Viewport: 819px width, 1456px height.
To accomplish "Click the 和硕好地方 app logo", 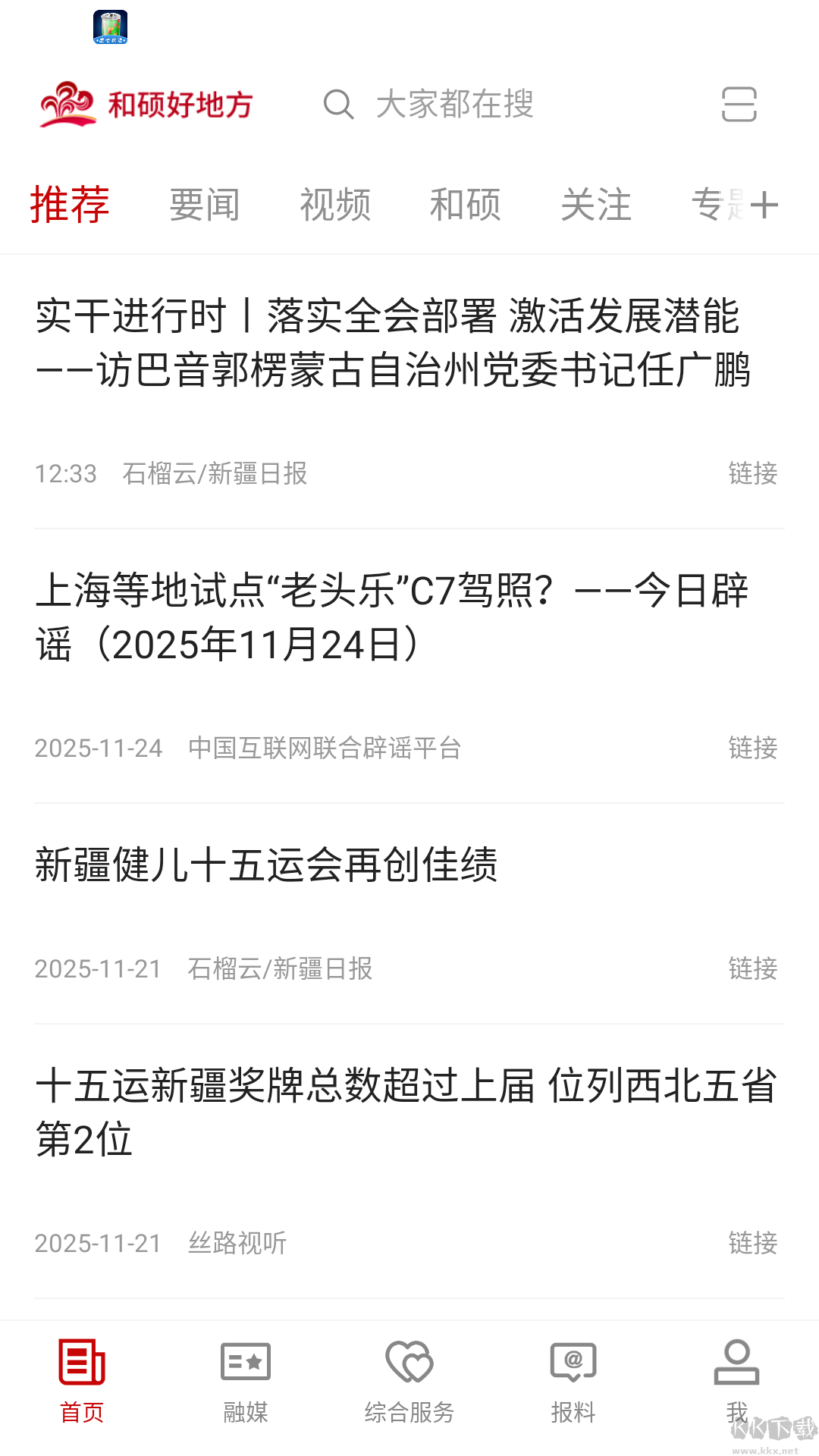I will click(x=148, y=103).
